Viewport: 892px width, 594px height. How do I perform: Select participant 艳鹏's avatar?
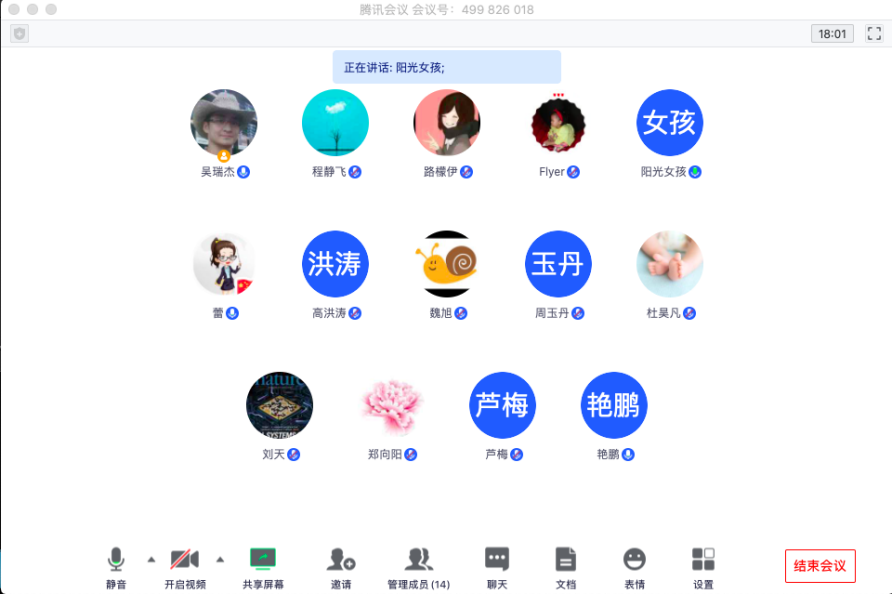click(614, 405)
